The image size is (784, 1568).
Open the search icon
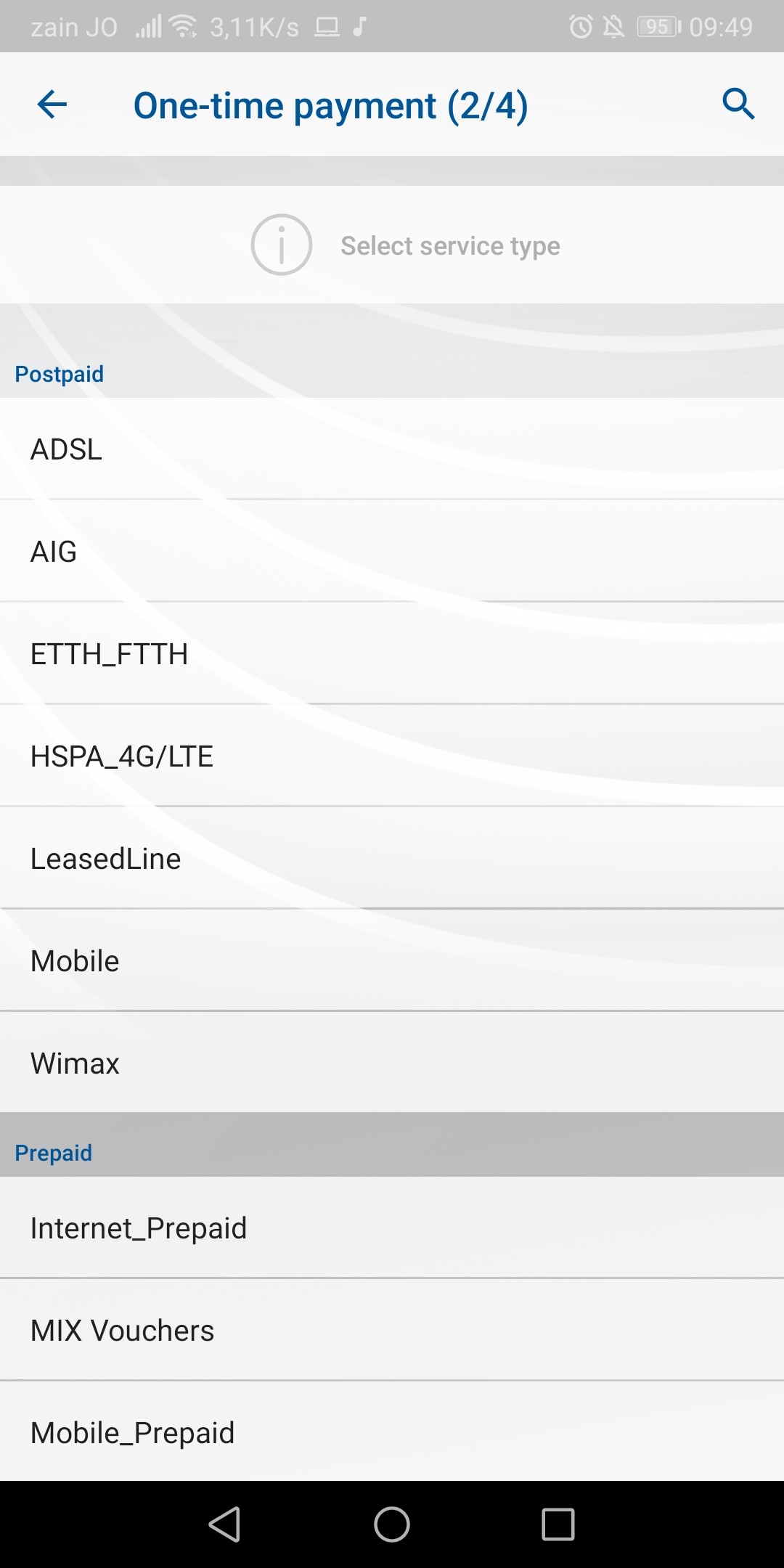pos(738,104)
